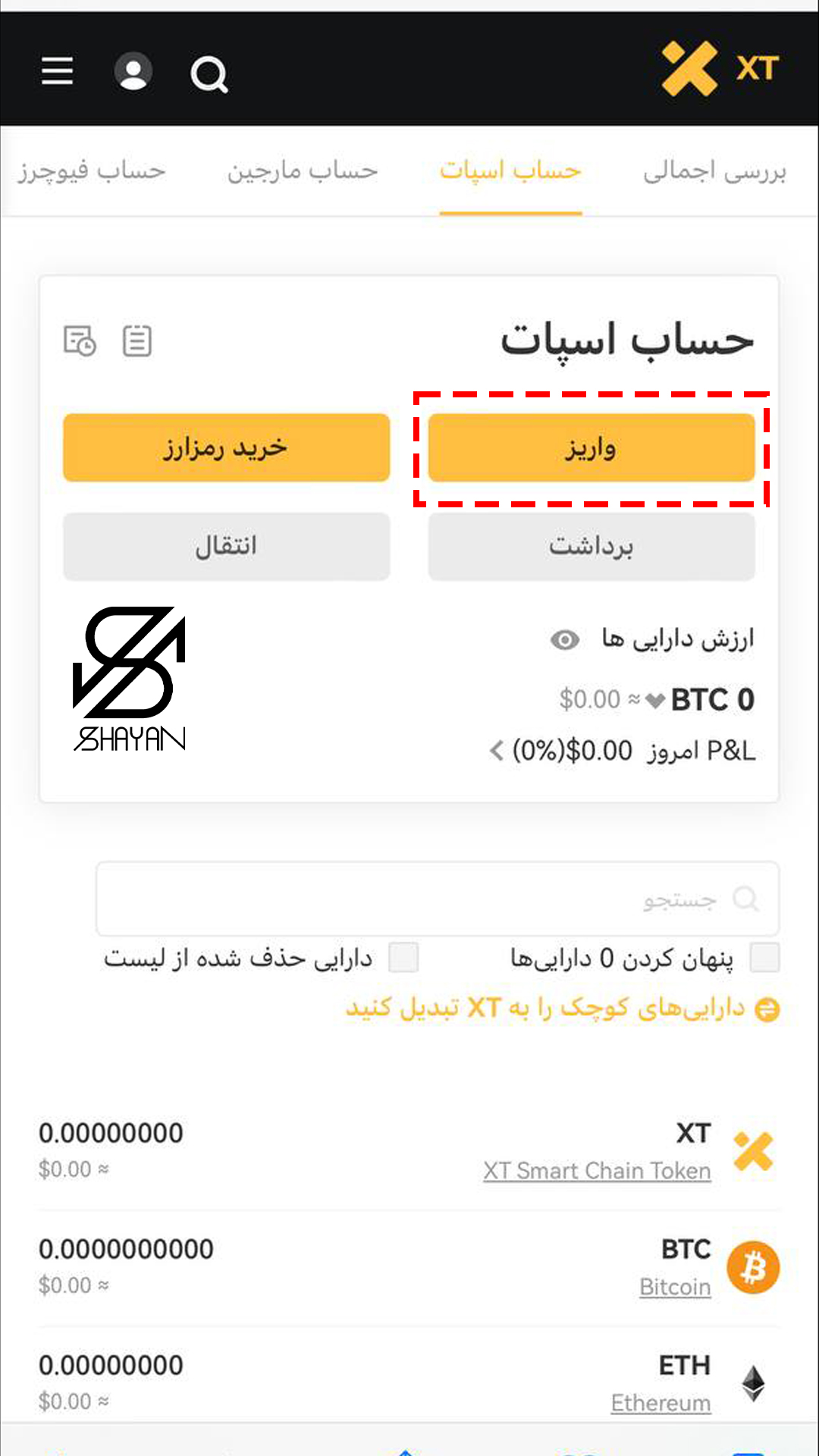Open the BTC unit dropdown
Screen dimensions: 819x1456
click(x=655, y=700)
